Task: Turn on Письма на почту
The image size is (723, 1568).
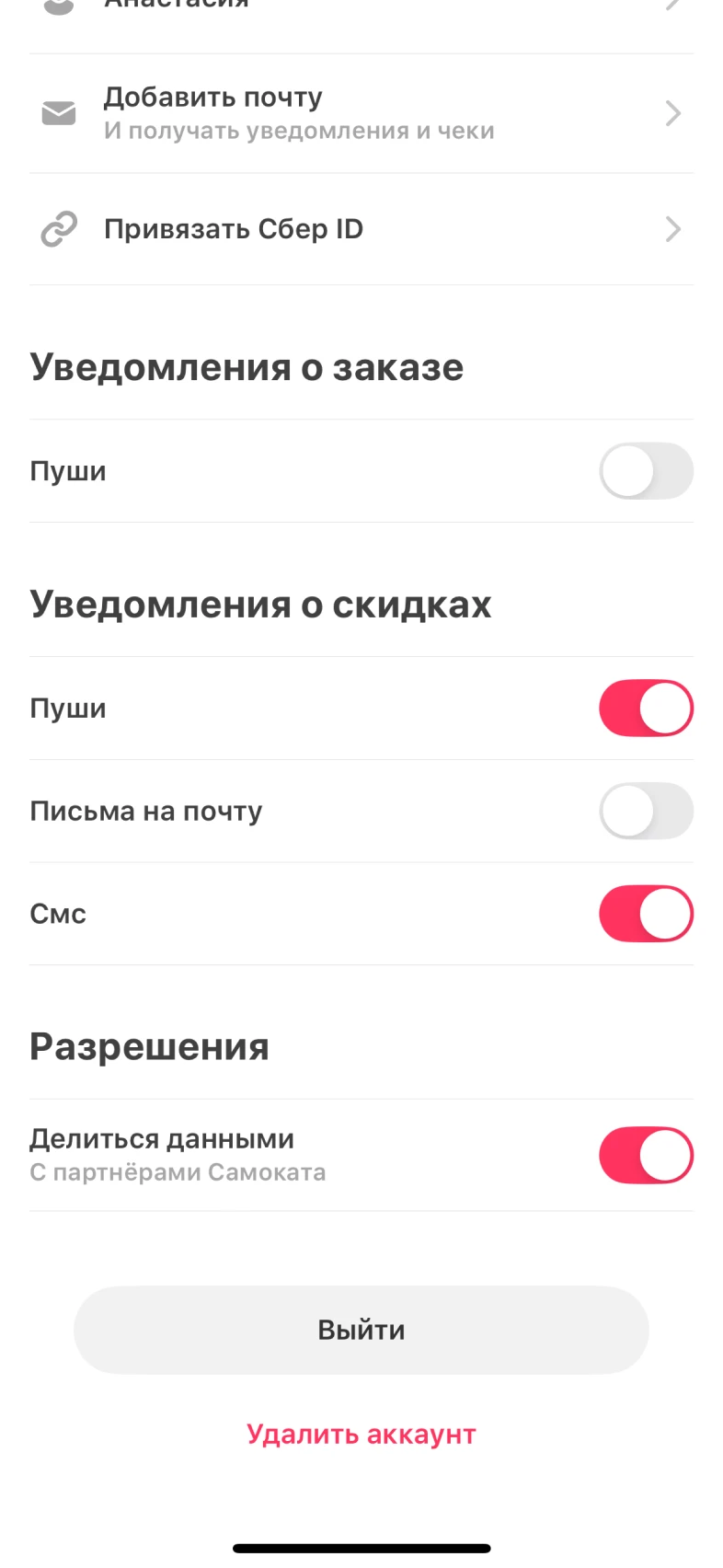Action: (646, 811)
